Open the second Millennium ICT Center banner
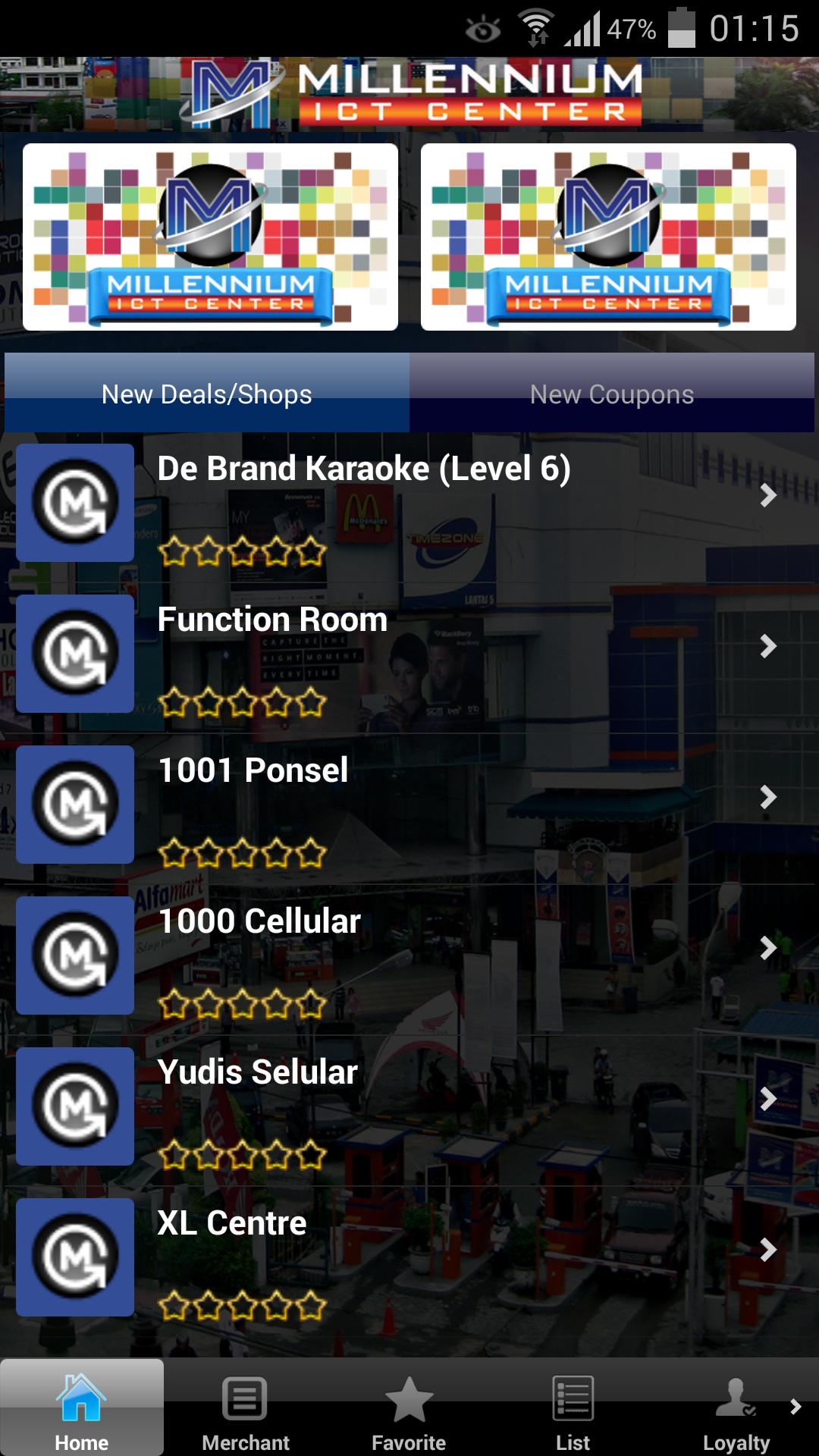This screenshot has height=1456, width=819. (608, 237)
